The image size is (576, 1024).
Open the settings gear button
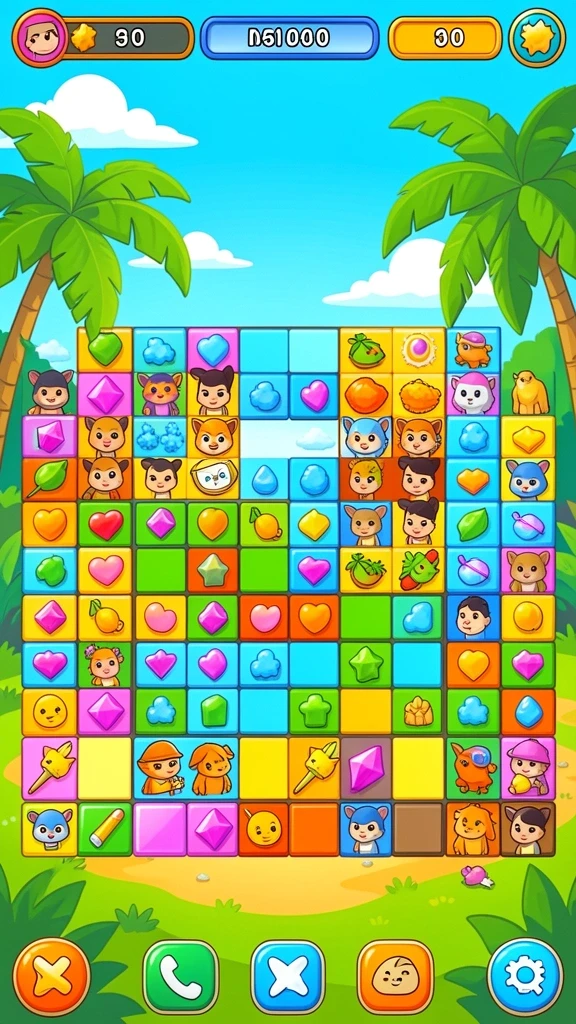(525, 976)
